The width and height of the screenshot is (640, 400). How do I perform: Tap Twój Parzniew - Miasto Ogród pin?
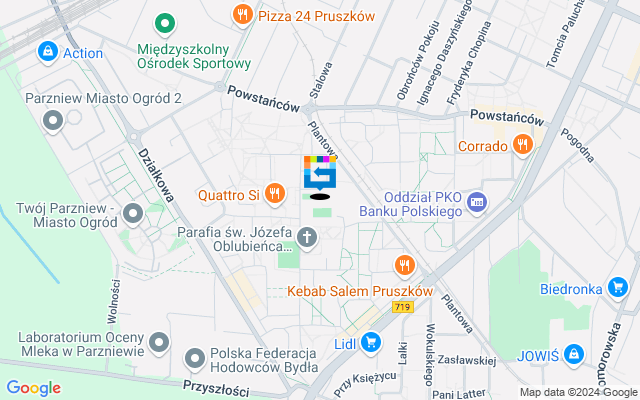133,213
